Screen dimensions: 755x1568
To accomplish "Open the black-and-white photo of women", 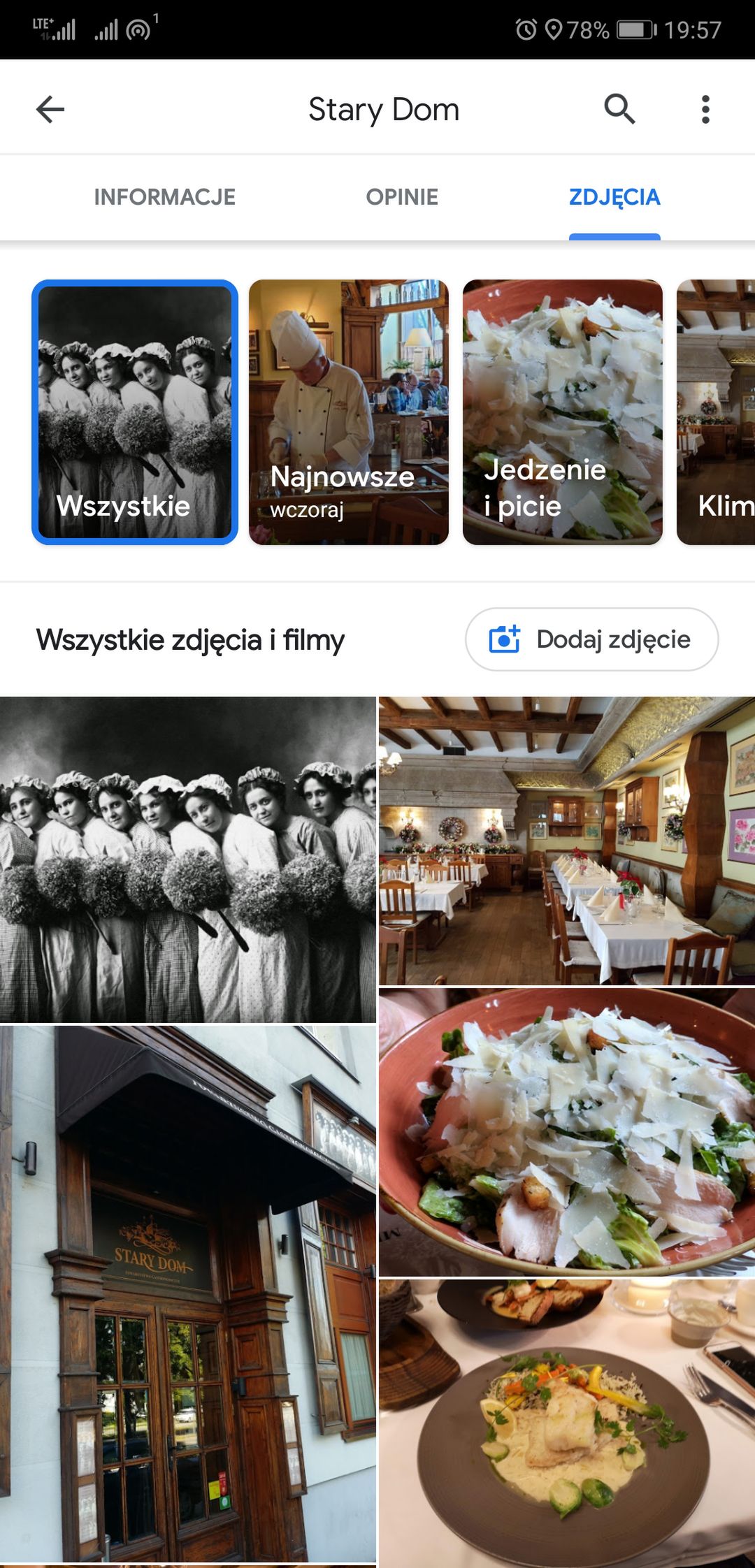I will 188,859.
